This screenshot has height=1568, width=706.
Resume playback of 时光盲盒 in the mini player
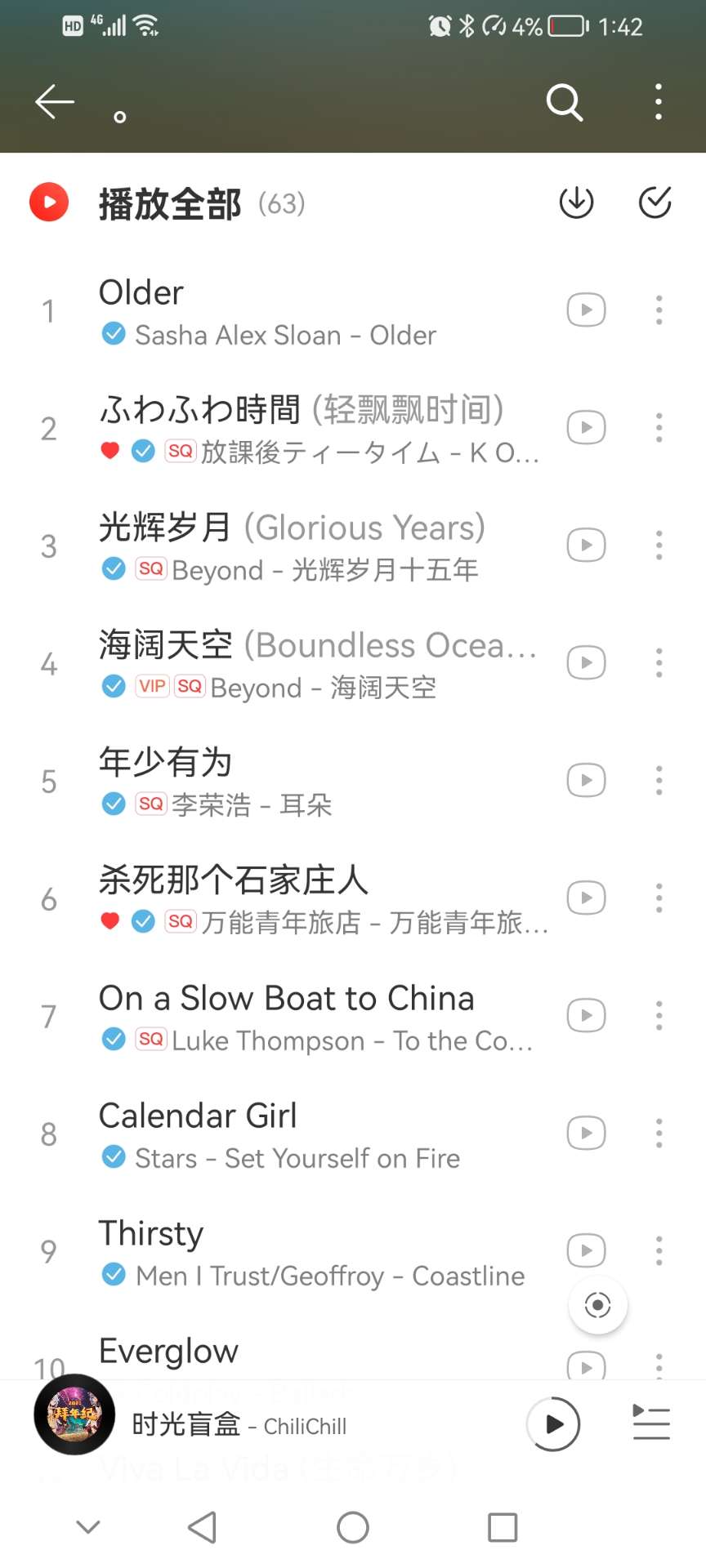553,1424
